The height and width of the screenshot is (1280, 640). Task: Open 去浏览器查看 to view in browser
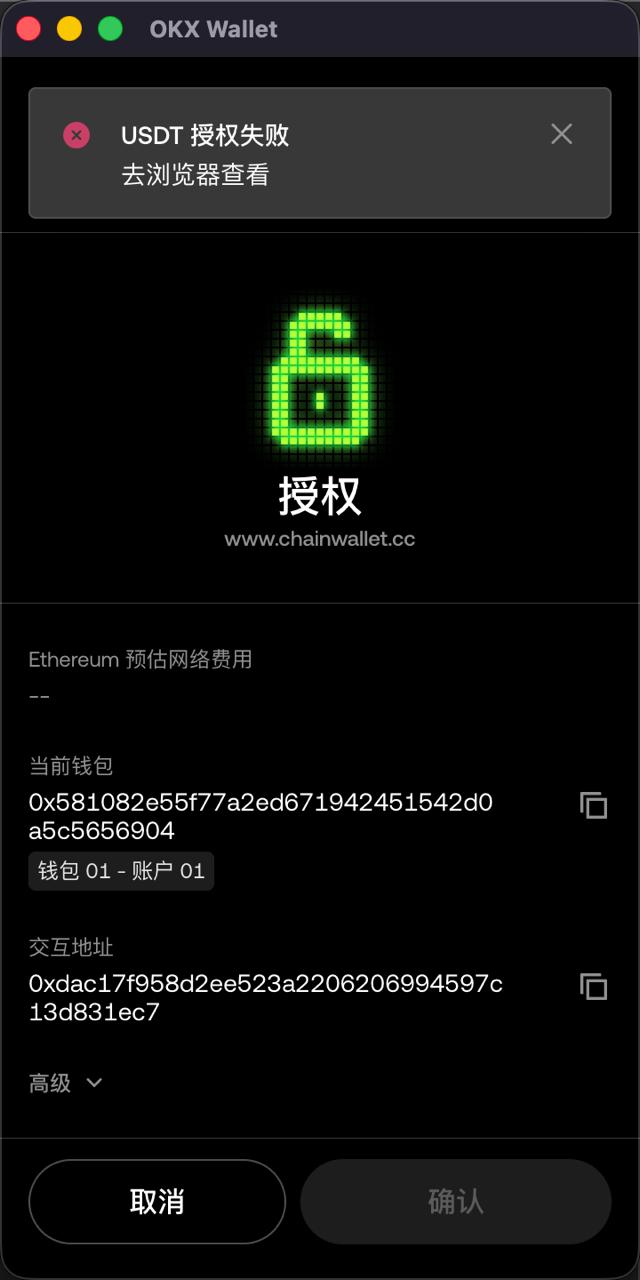tap(195, 175)
